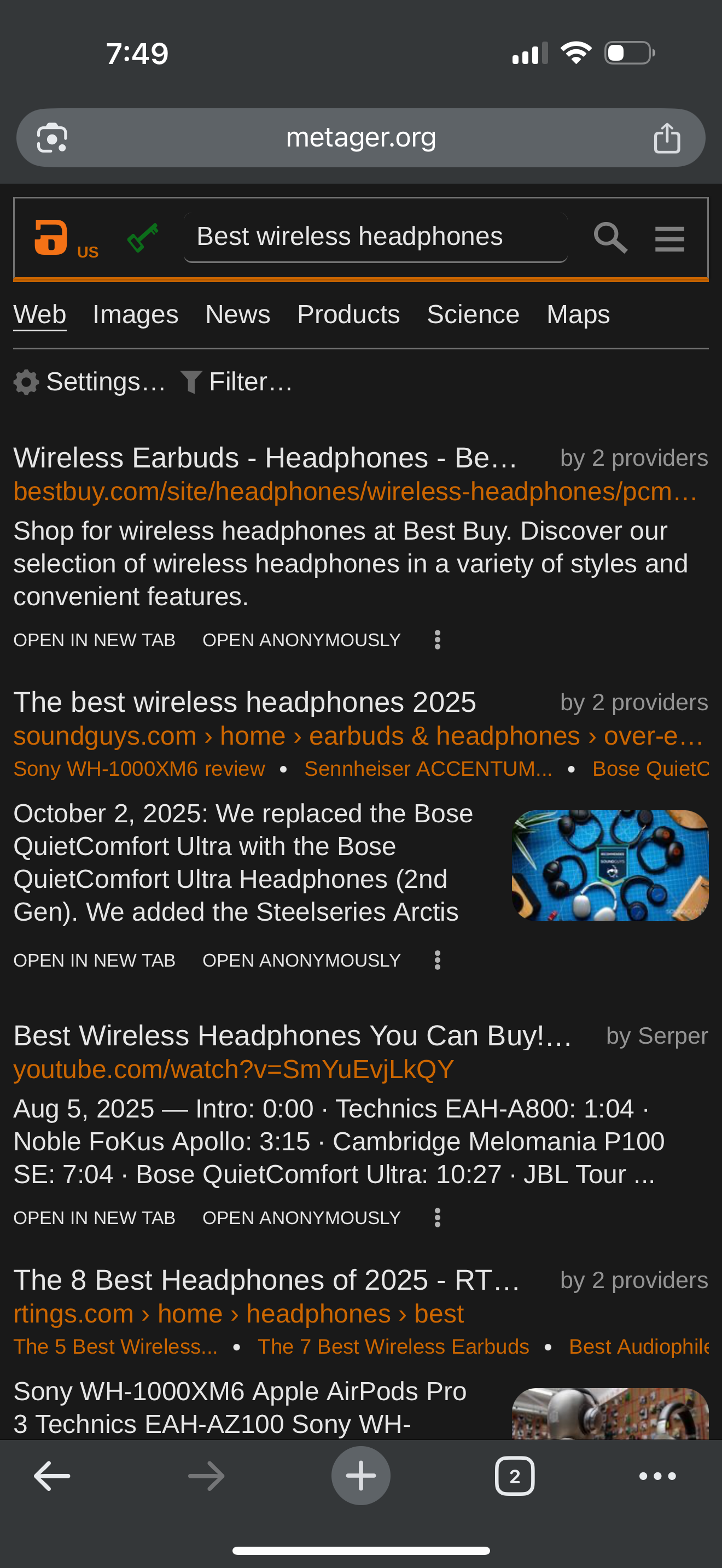Open more options for the Best Buy result
The width and height of the screenshot is (722, 1568).
click(437, 640)
